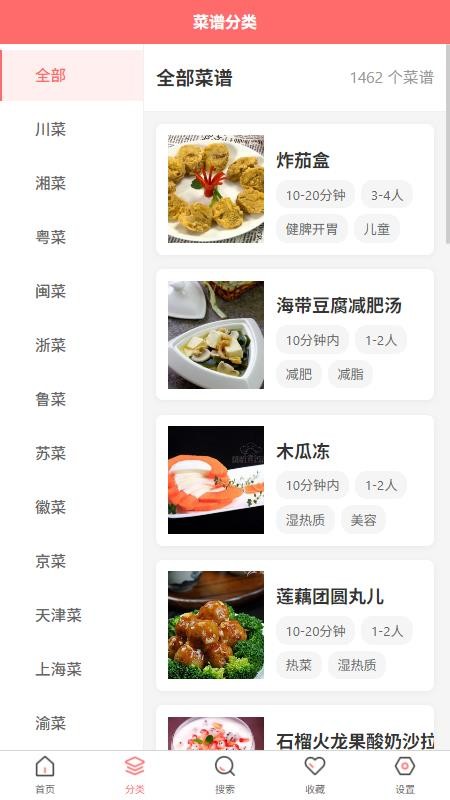Switch to the 闽菜 category

[x=71, y=292]
